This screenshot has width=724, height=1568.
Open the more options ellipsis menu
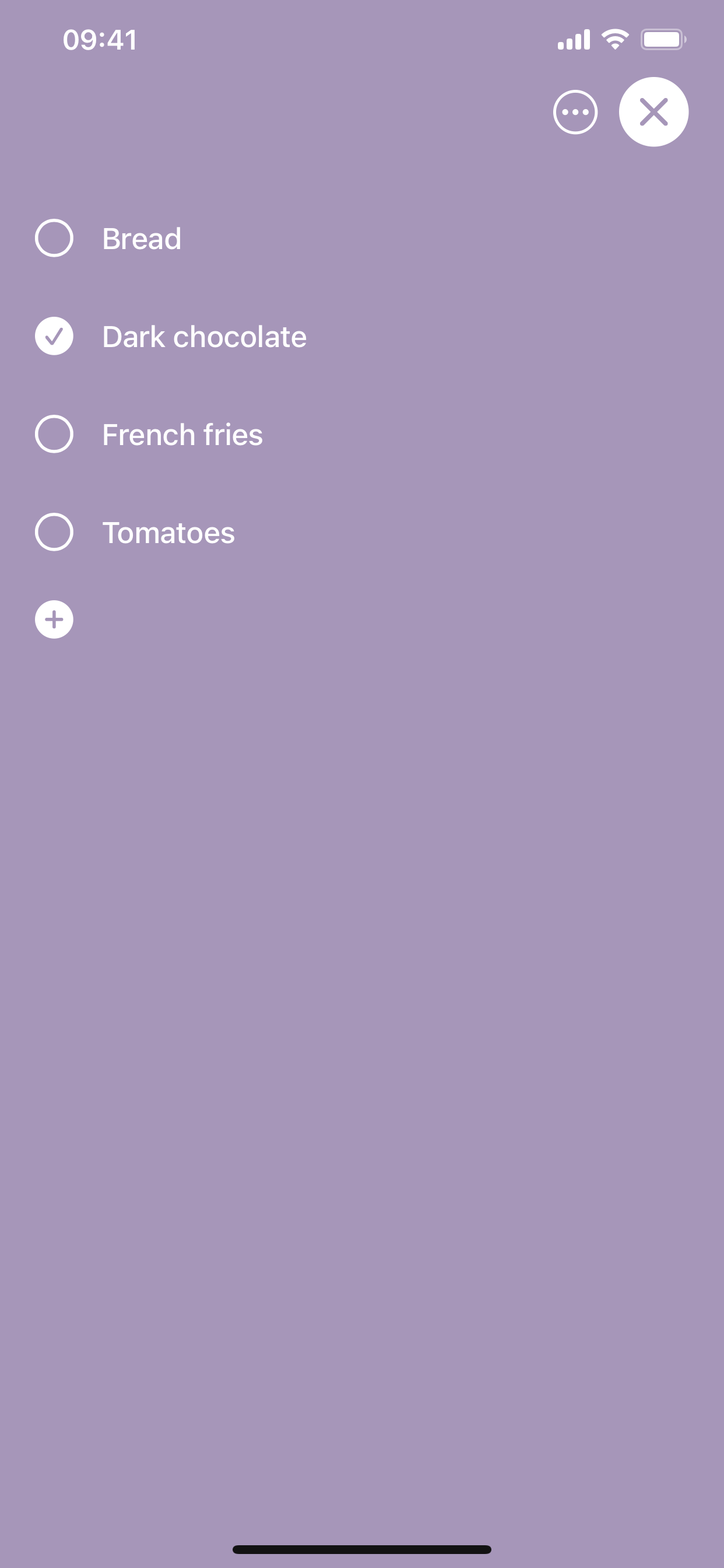pos(575,112)
